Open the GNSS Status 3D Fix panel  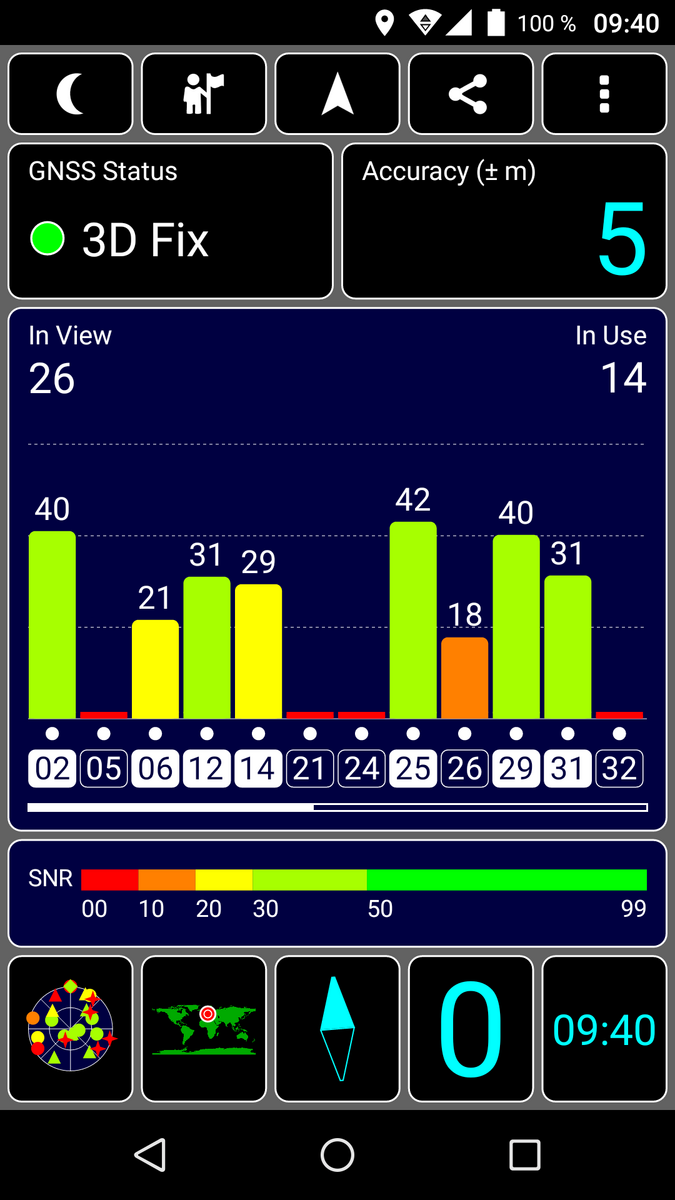(170, 221)
